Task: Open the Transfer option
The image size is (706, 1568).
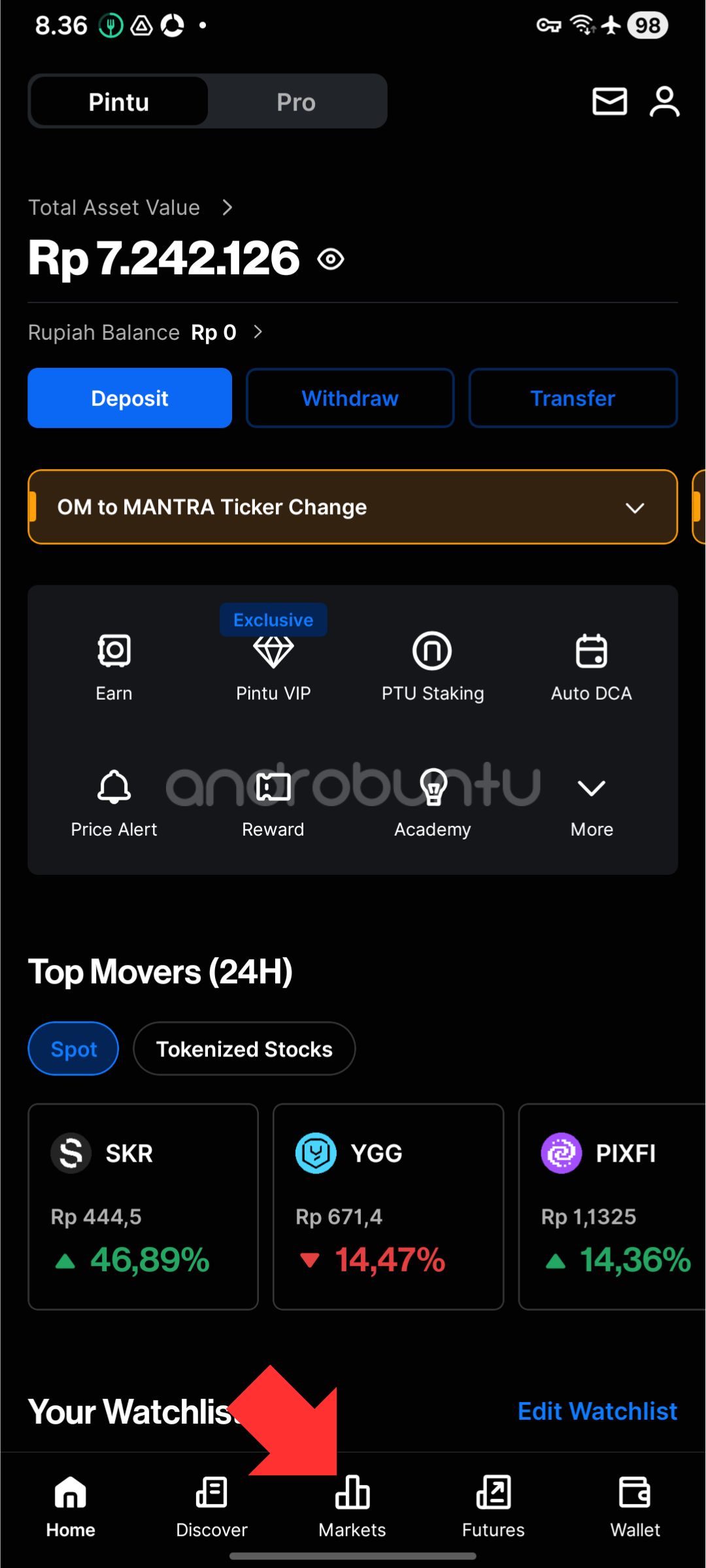Action: pyautogui.click(x=573, y=398)
